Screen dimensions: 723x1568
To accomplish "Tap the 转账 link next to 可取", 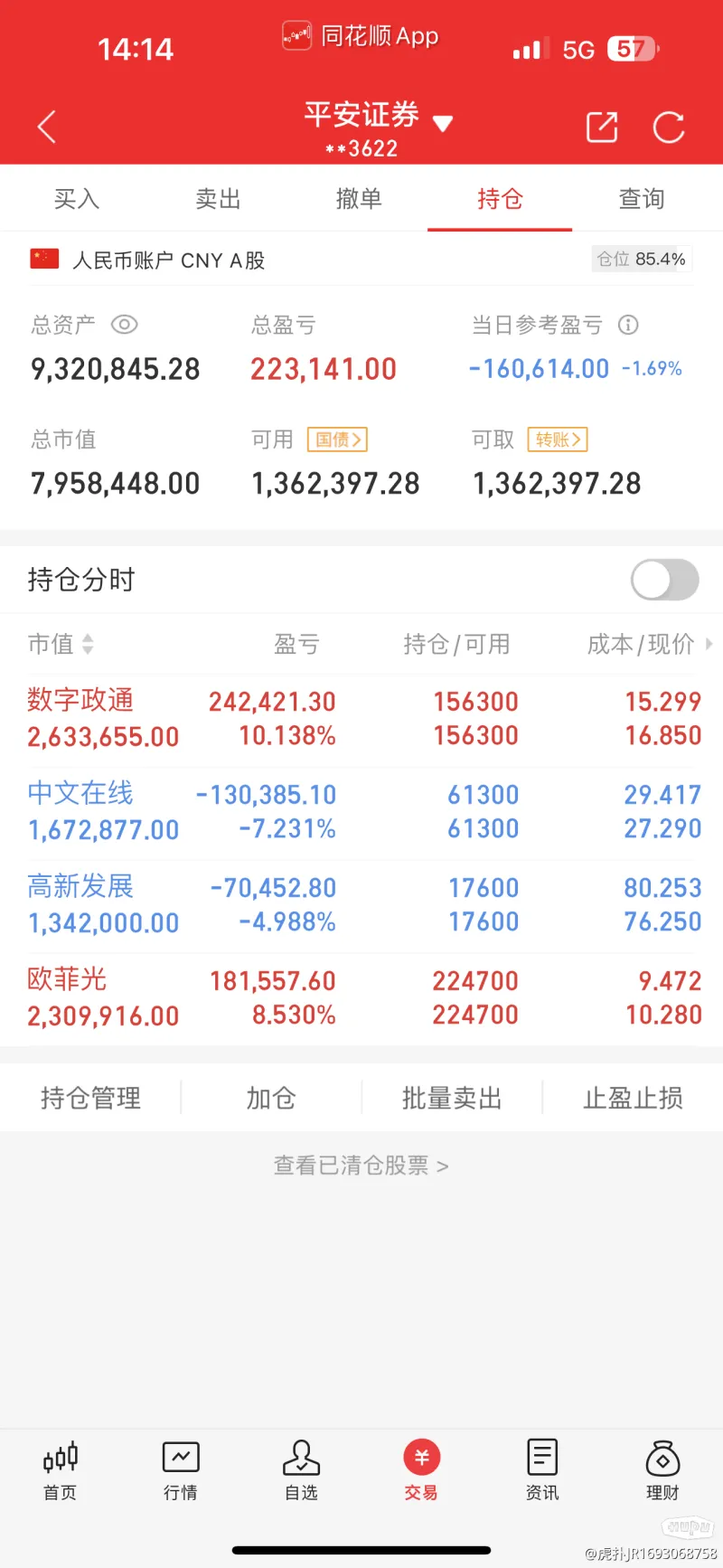I will (x=558, y=439).
